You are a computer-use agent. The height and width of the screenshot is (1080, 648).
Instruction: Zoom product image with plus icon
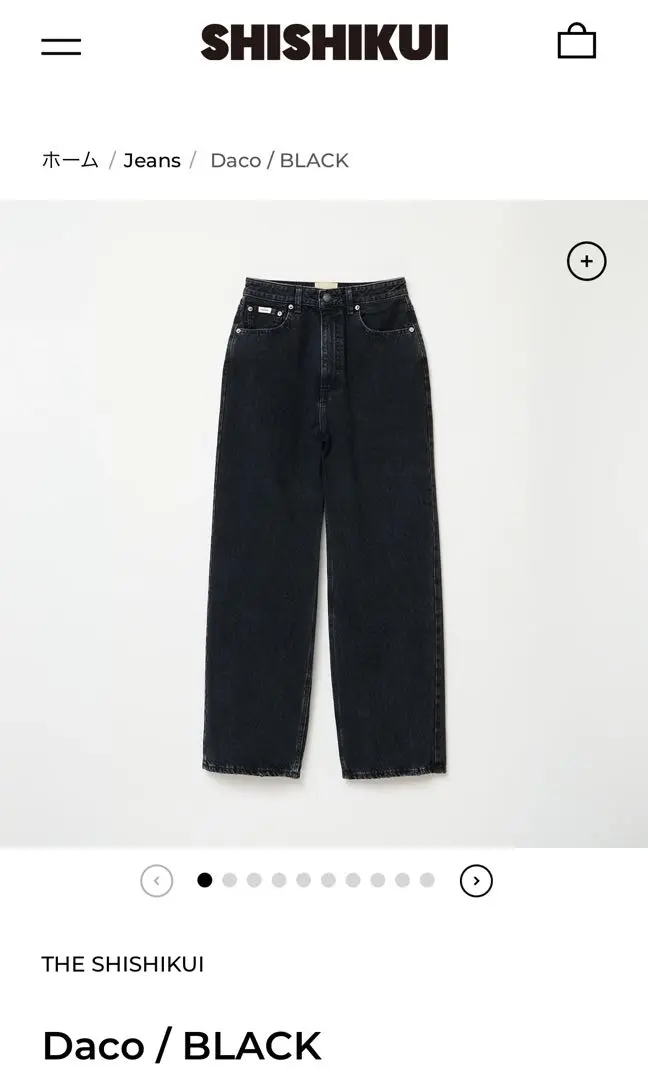click(x=587, y=261)
